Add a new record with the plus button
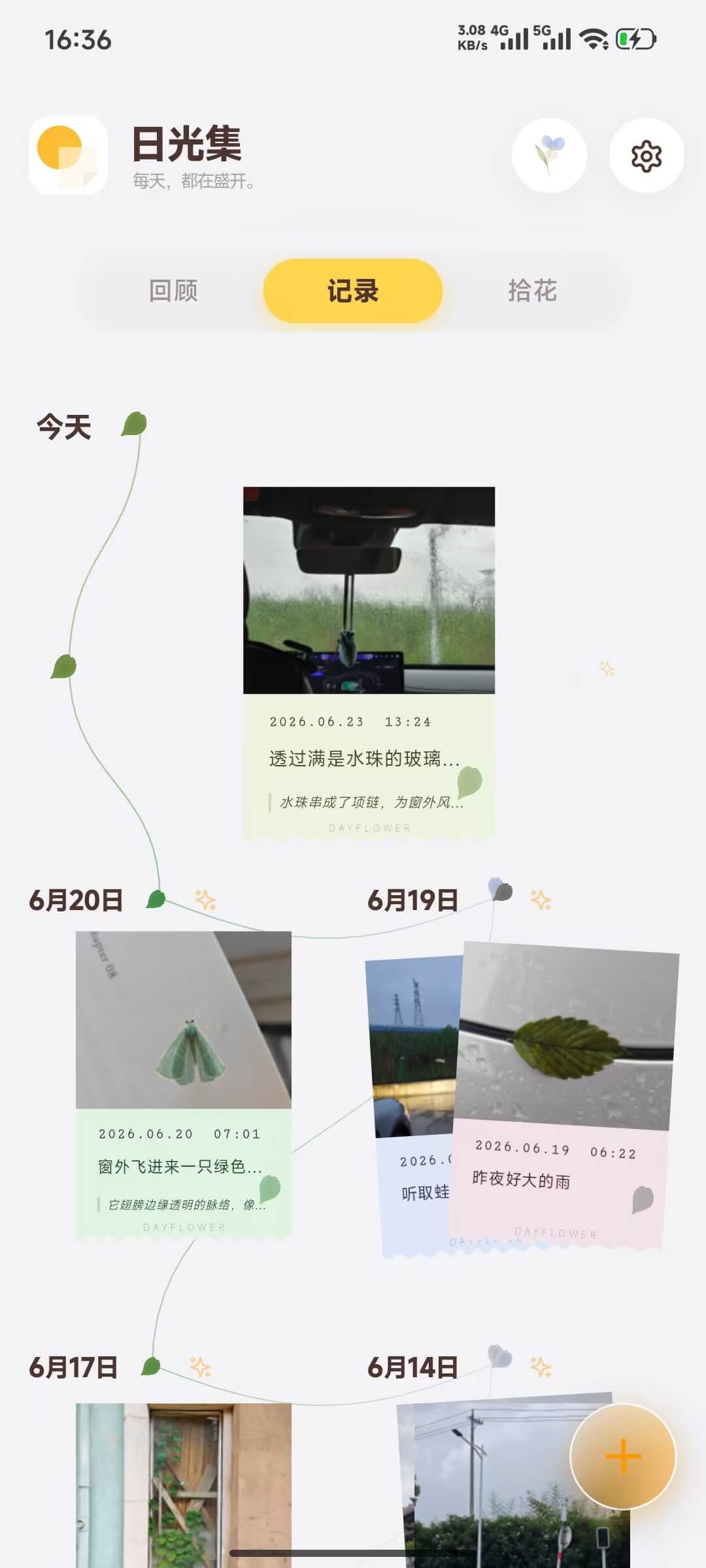Screen dimensions: 706x1568 point(622,1456)
